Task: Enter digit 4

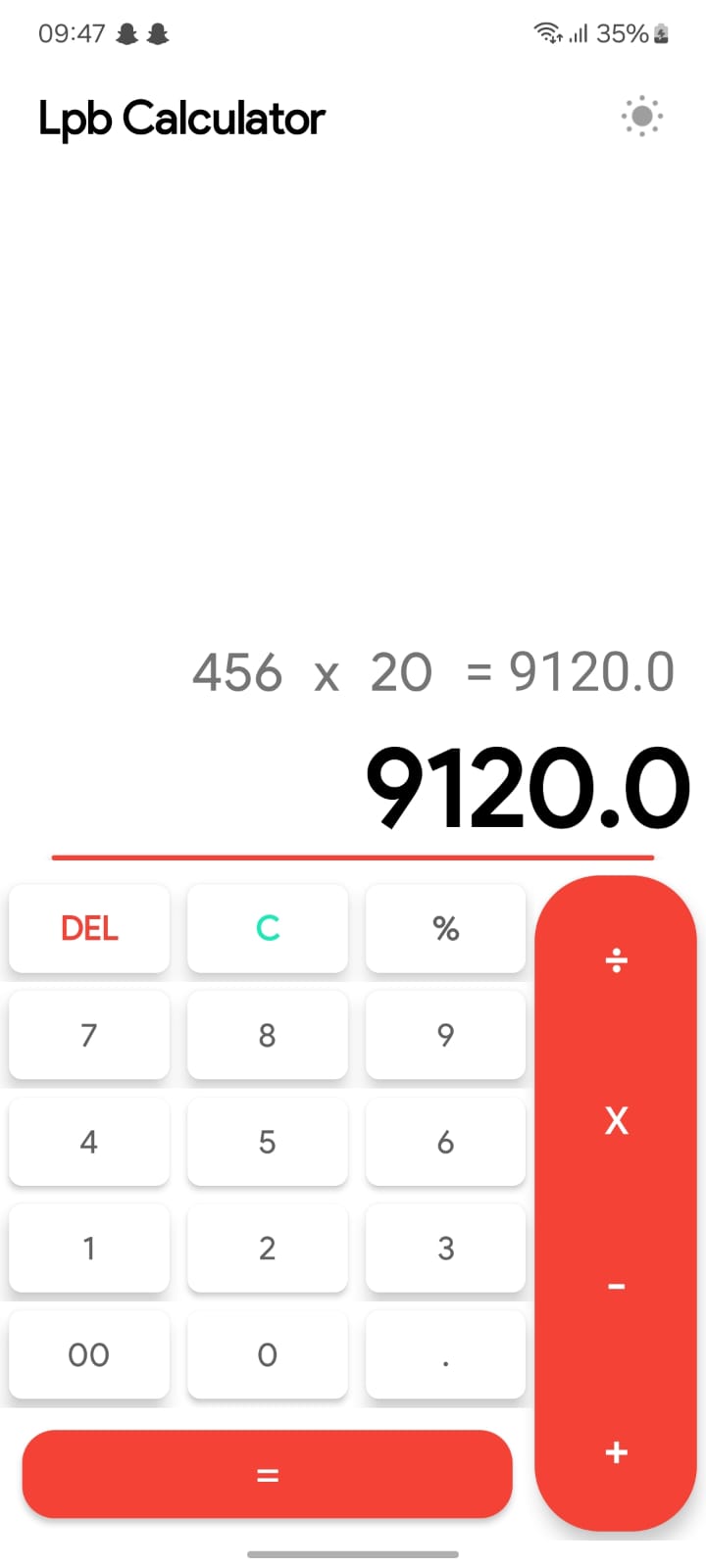Action: tap(89, 1142)
